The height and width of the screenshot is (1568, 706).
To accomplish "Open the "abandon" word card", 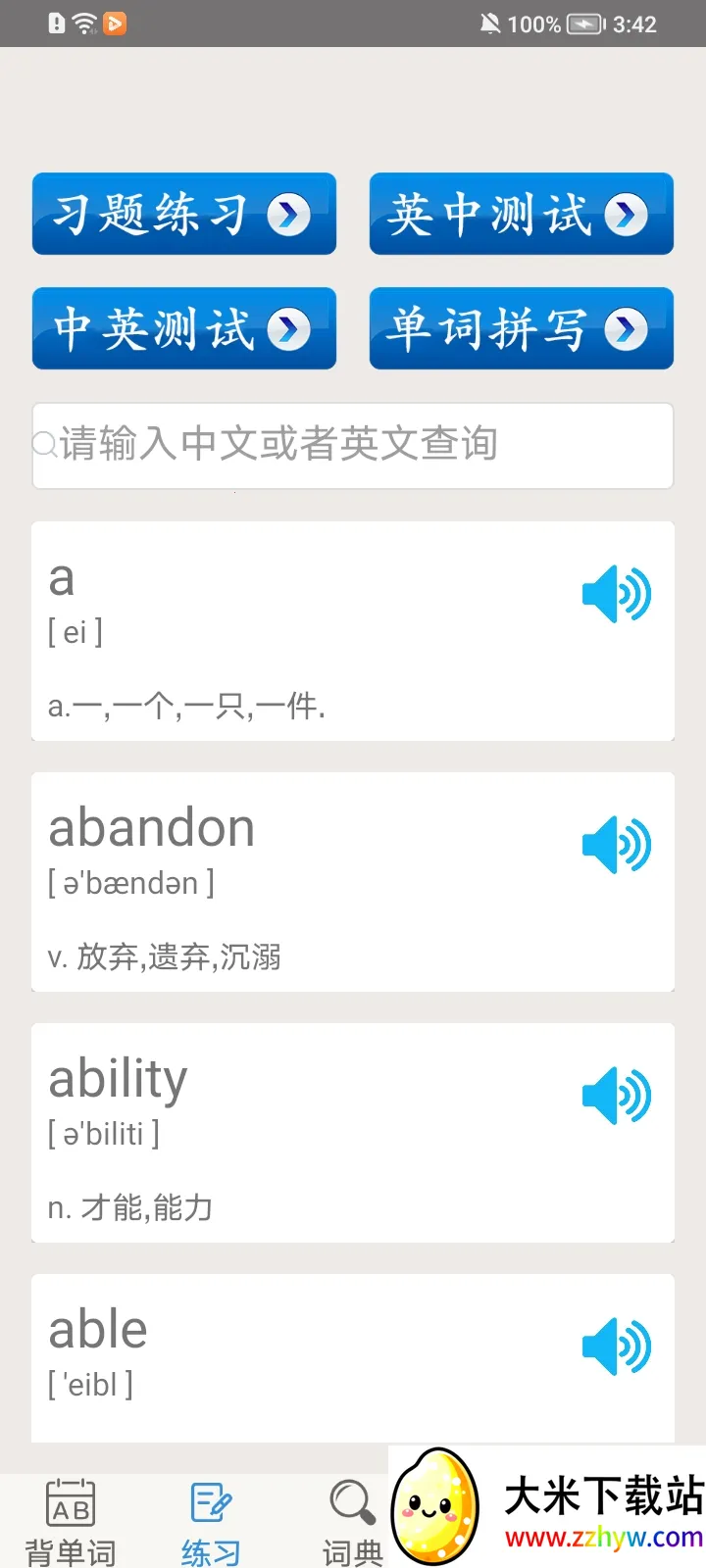I will (x=294, y=882).
